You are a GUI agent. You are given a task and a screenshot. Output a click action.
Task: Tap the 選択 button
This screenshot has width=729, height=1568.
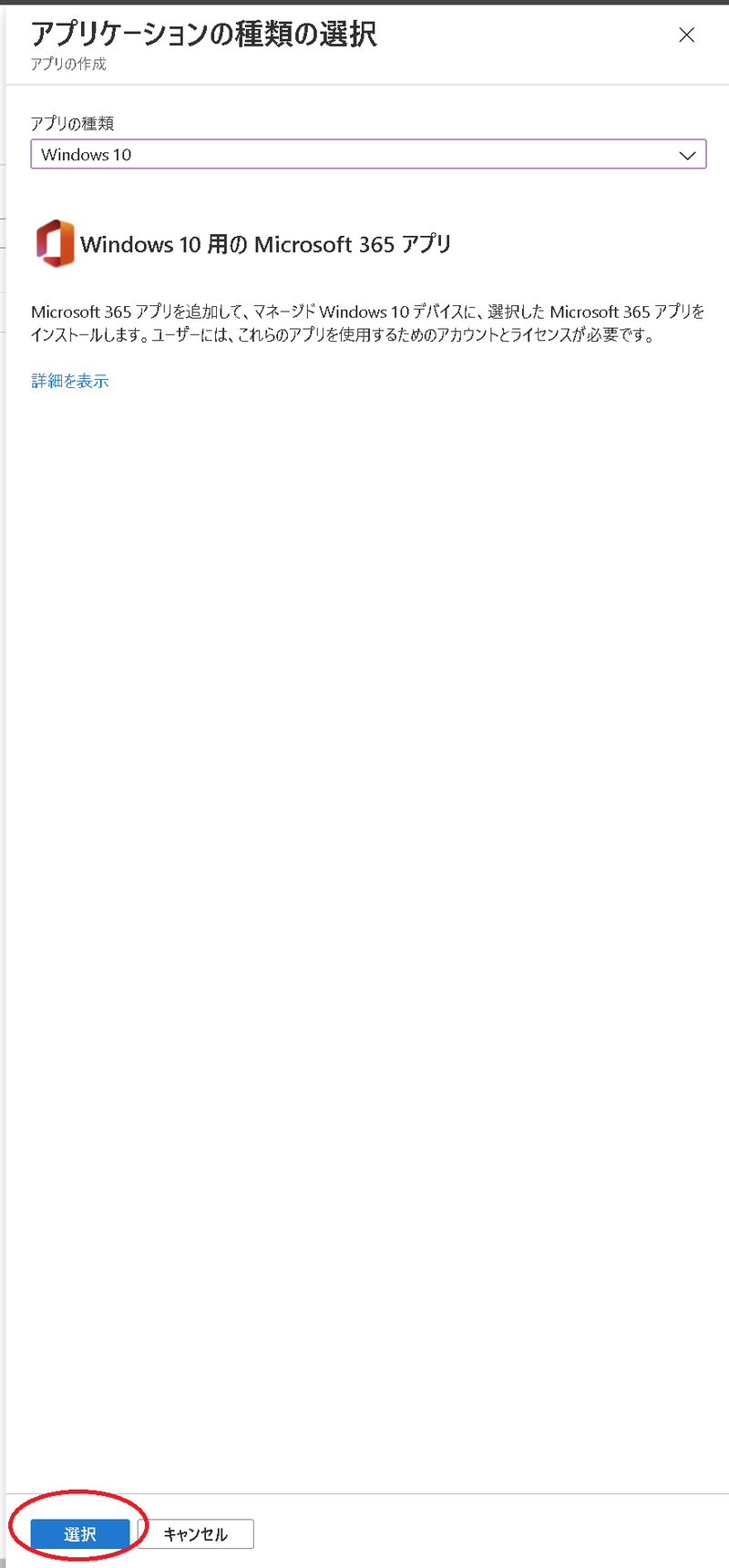tap(80, 1534)
